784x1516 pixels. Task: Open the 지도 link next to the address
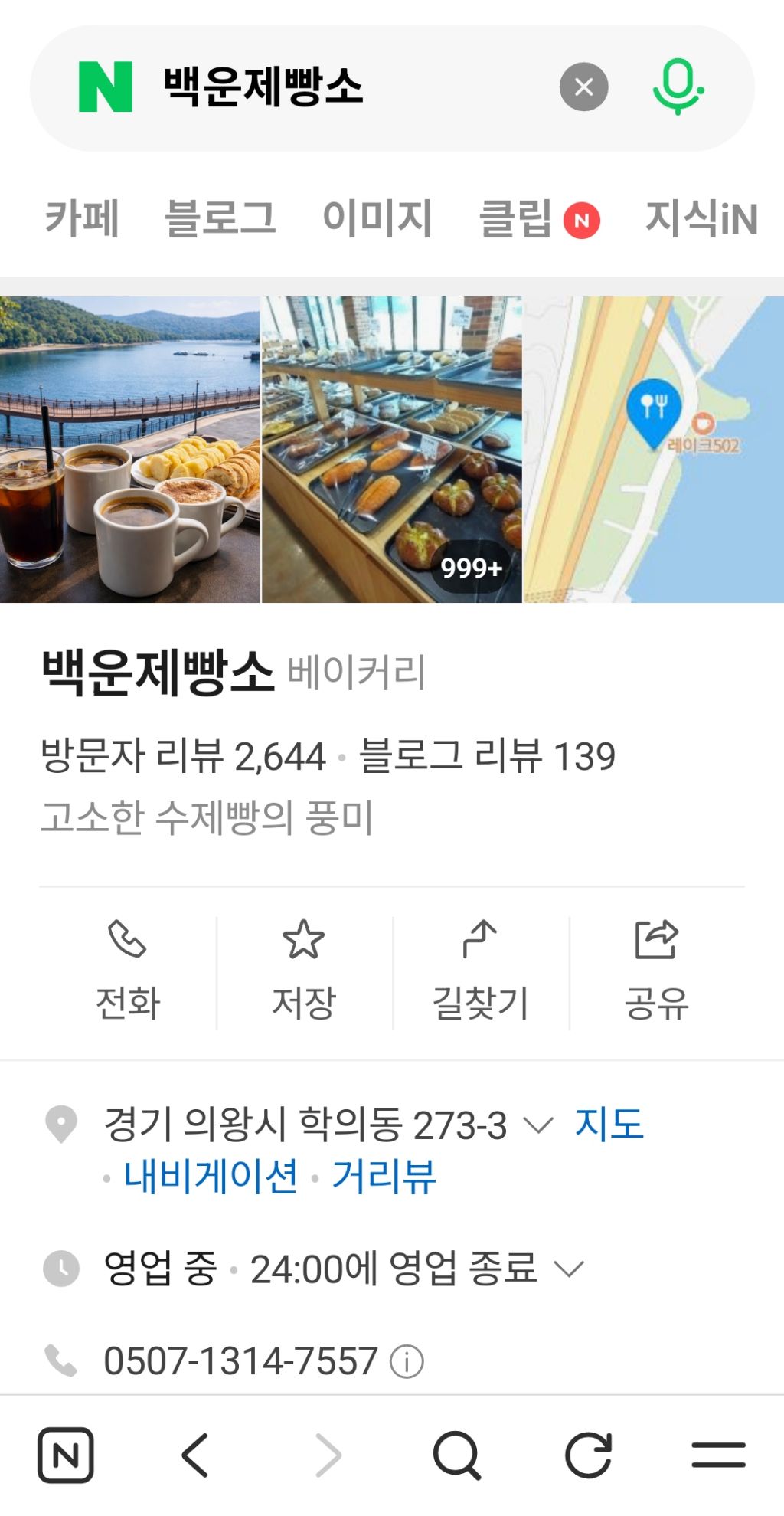pyautogui.click(x=609, y=1125)
